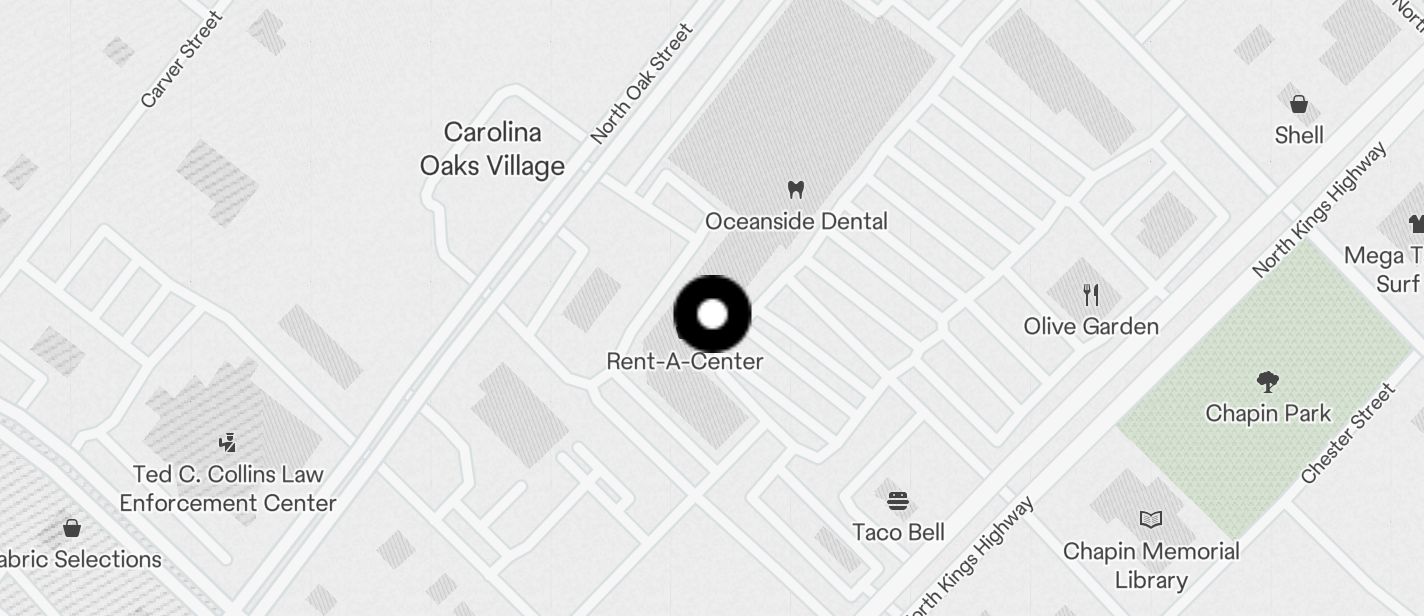
Task: Tap the Chapin Memorial Library marker
Action: (1151, 520)
